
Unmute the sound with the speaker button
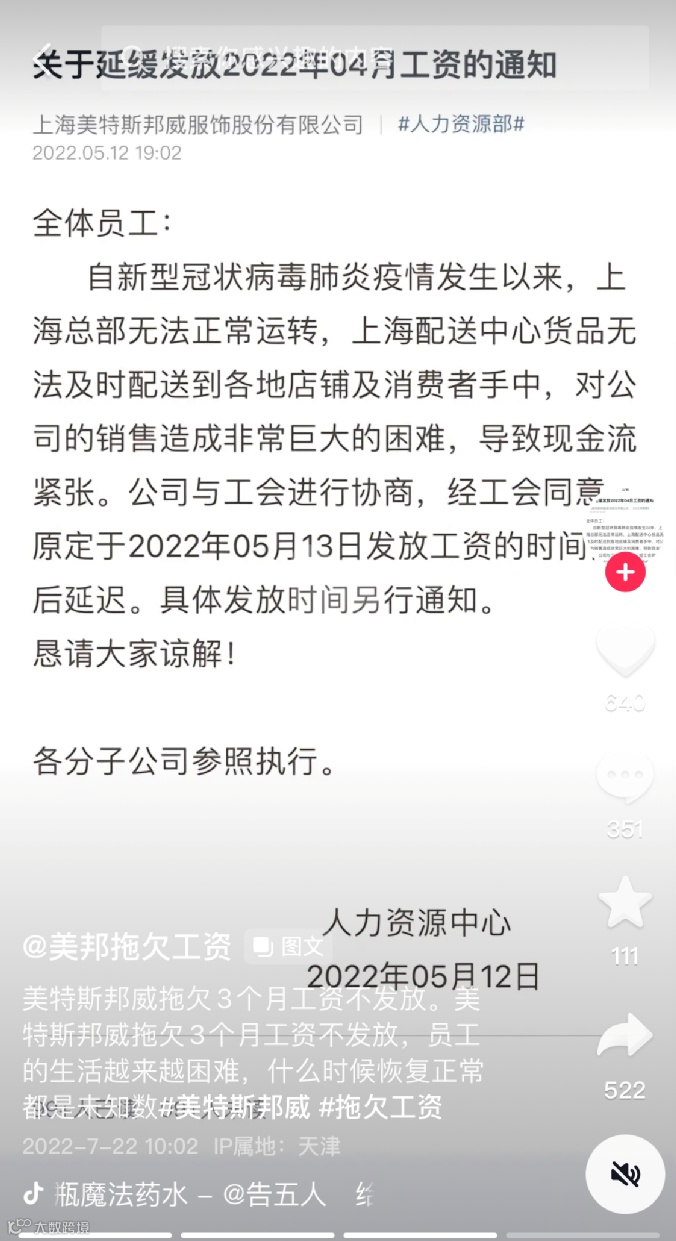click(x=625, y=1173)
